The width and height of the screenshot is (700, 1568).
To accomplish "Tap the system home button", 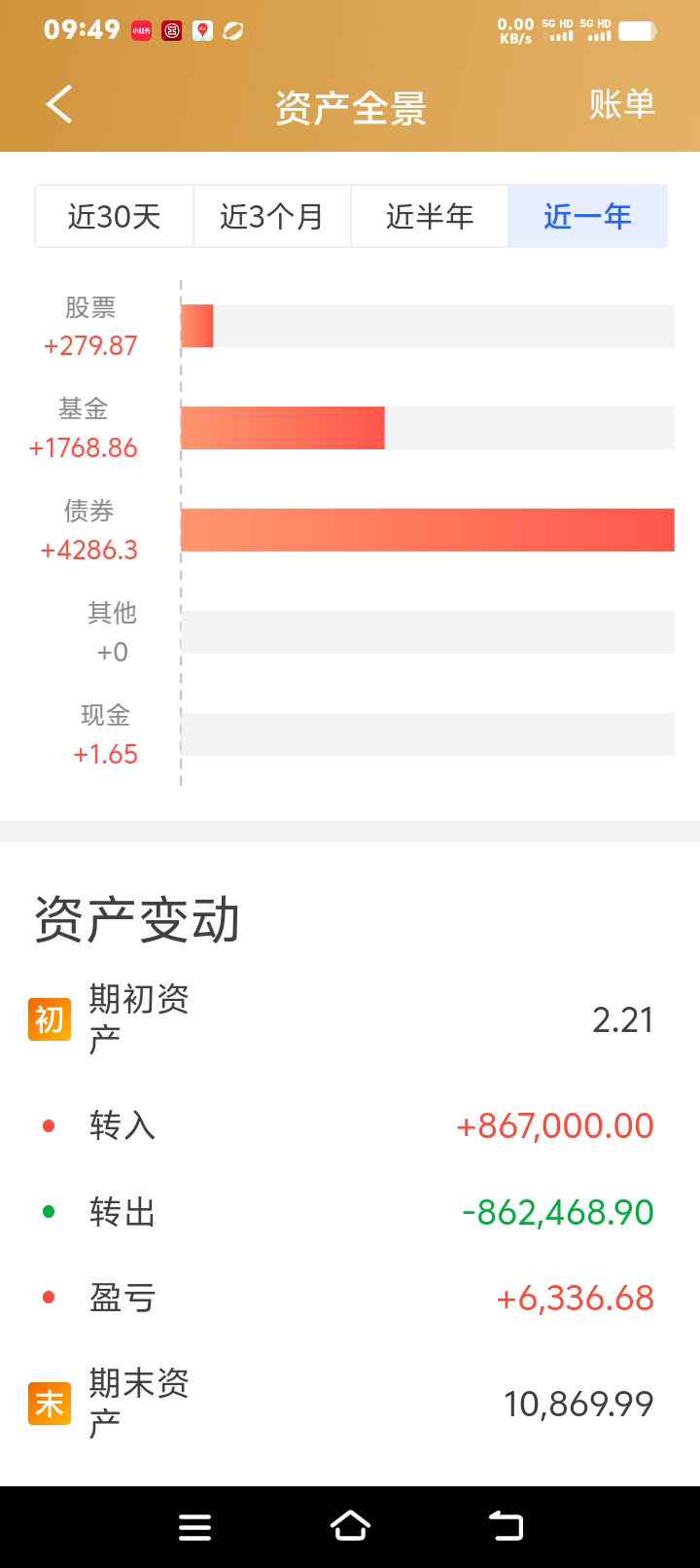I will click(350, 1526).
